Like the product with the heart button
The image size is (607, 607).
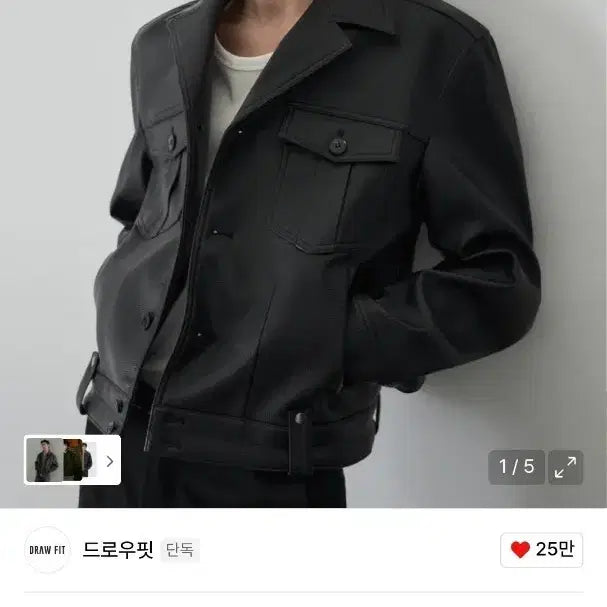[x=541, y=549]
